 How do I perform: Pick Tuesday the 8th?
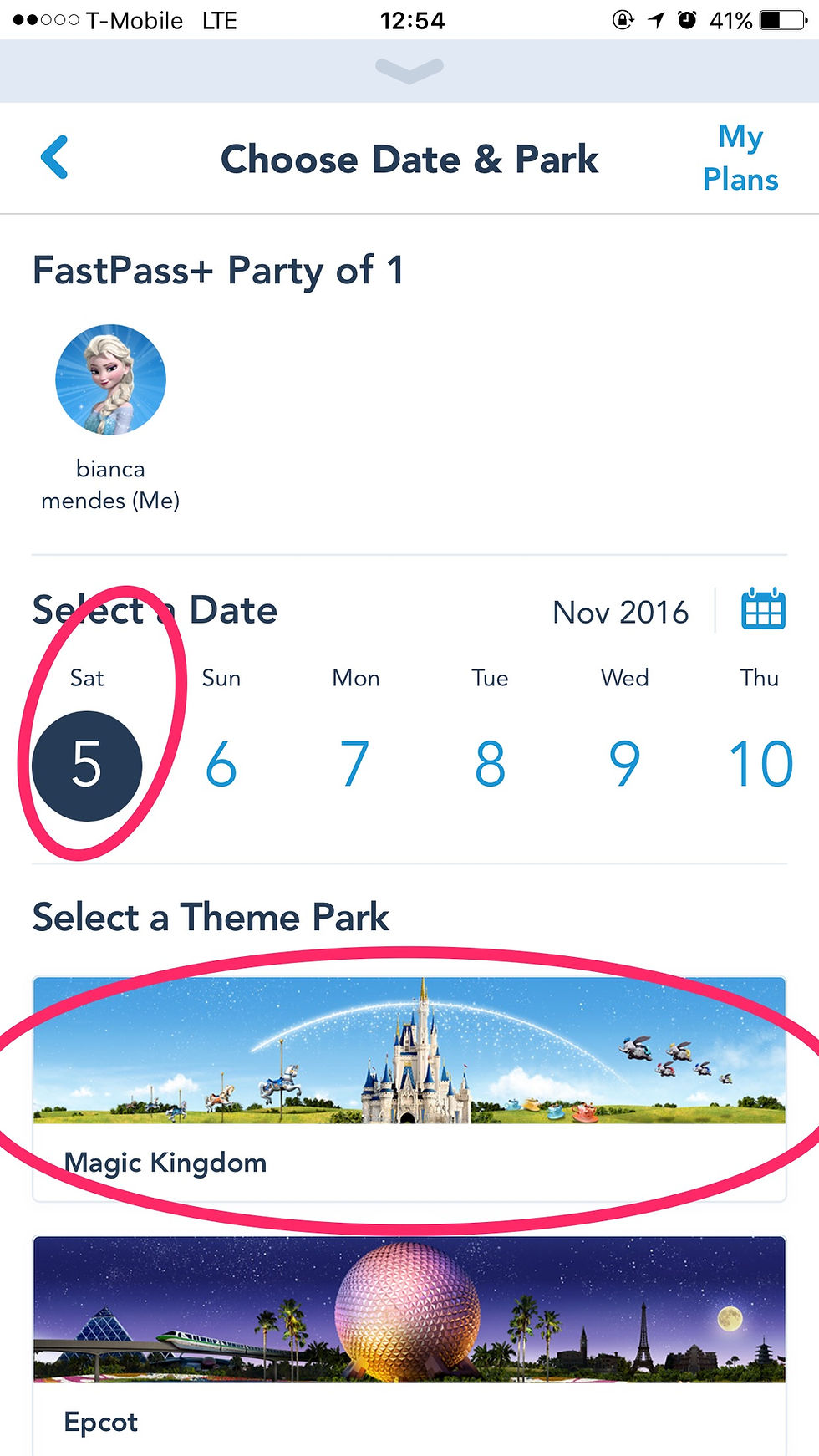click(x=490, y=765)
